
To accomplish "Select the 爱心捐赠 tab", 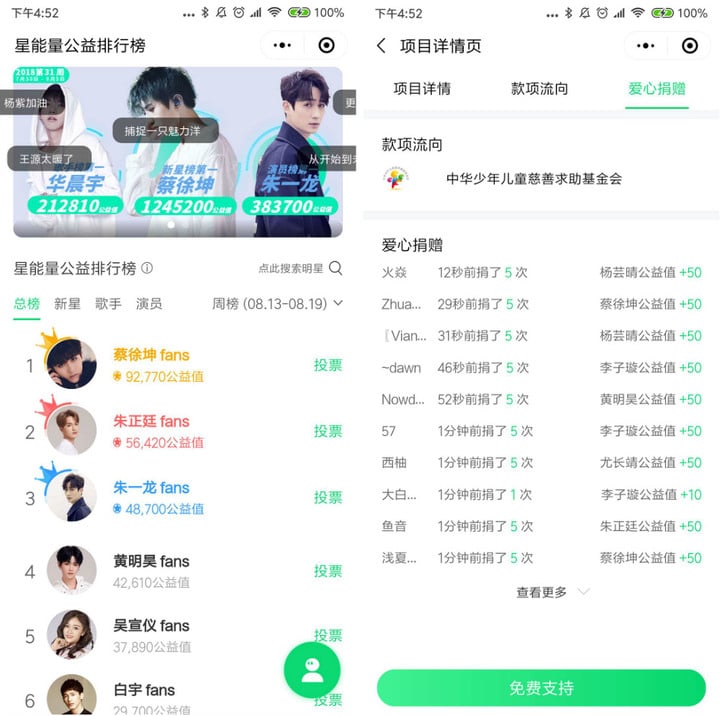I will [657, 88].
